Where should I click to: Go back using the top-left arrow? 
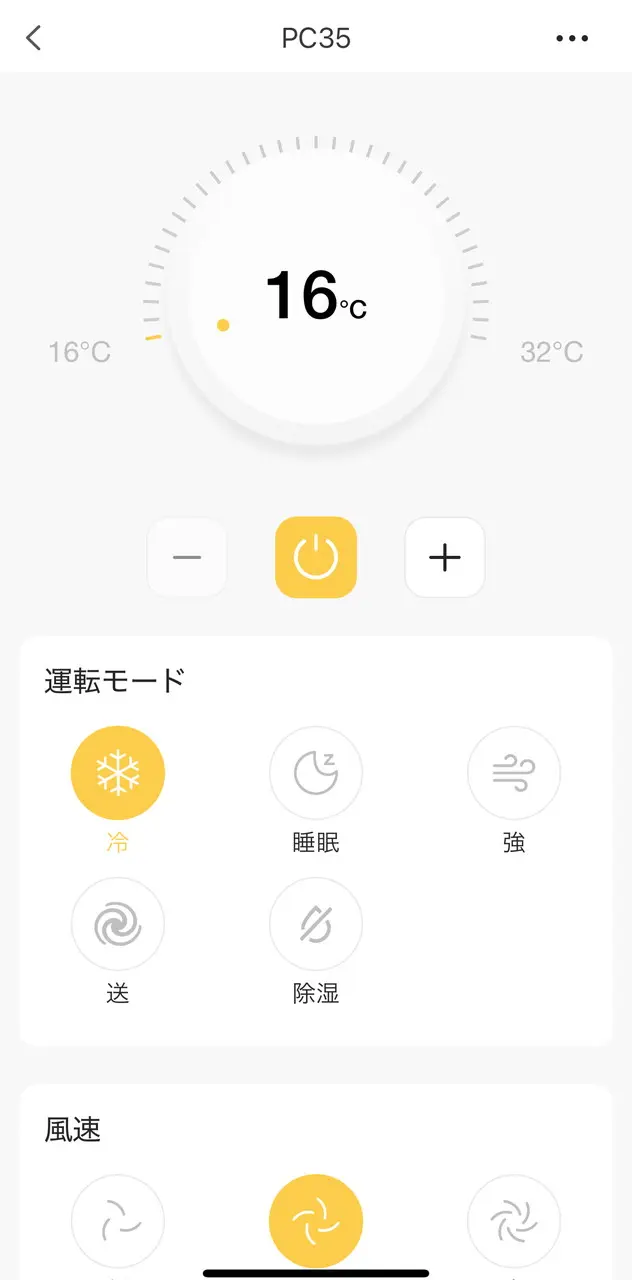coord(34,38)
